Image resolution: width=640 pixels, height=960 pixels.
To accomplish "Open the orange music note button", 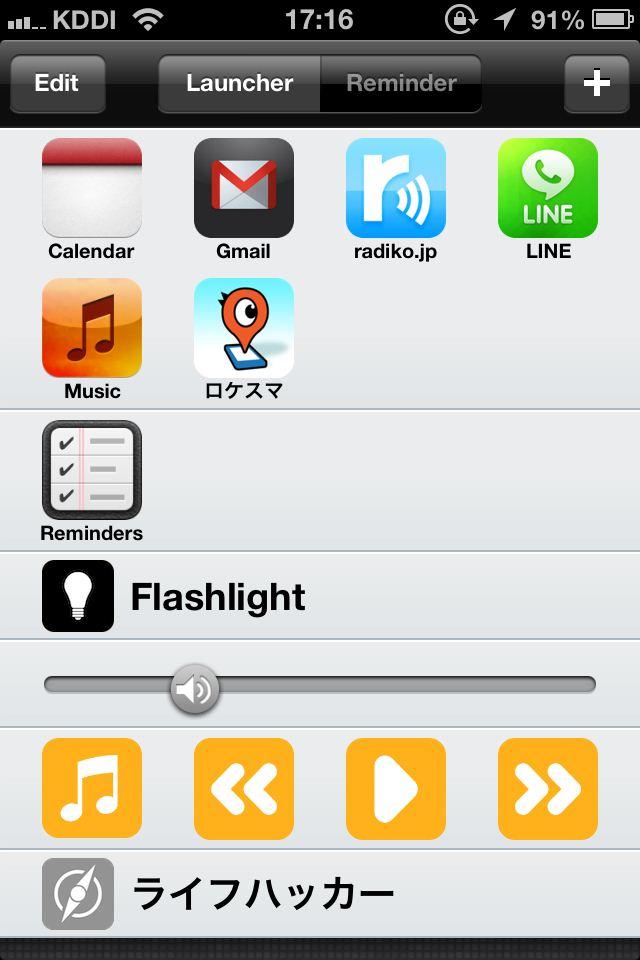I will 92,789.
